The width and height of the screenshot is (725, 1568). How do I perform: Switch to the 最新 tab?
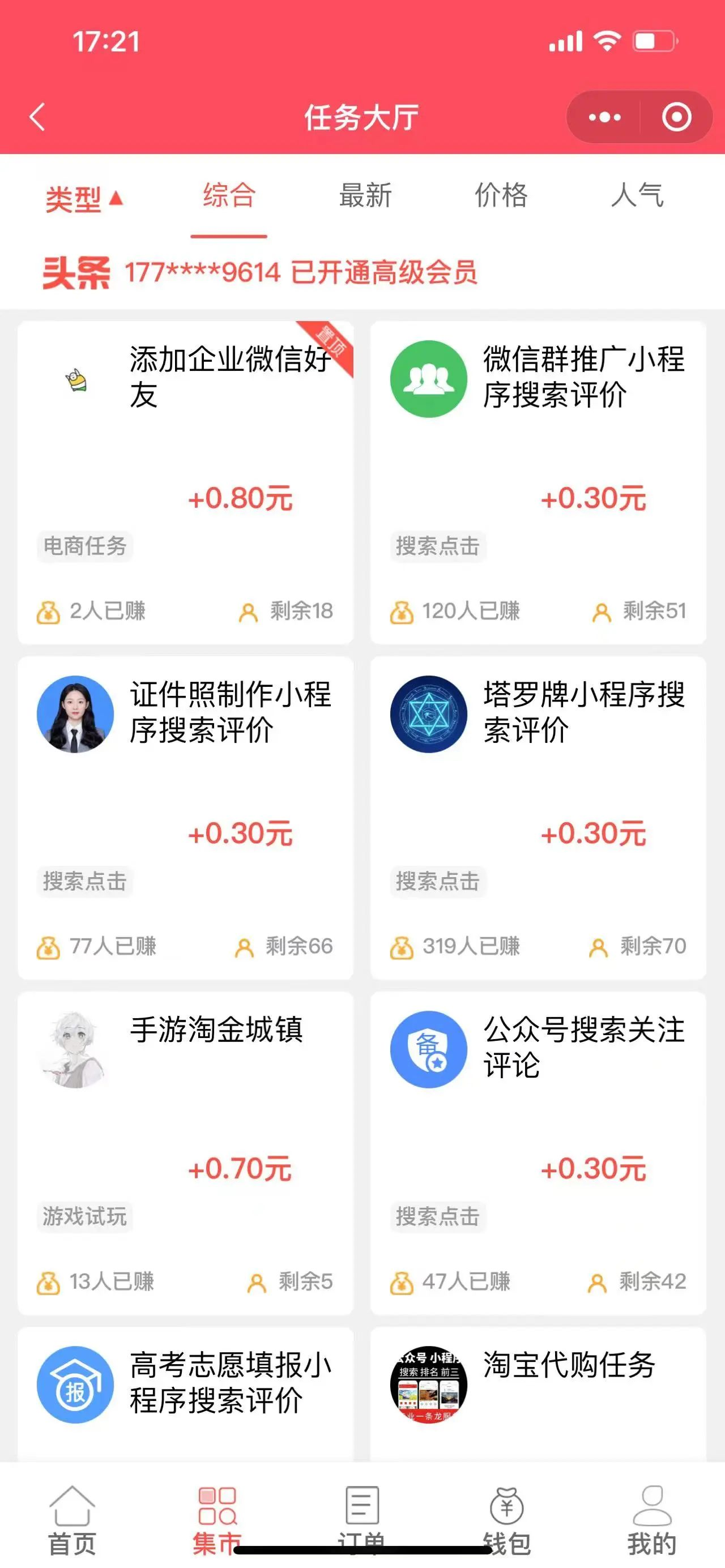(x=365, y=196)
